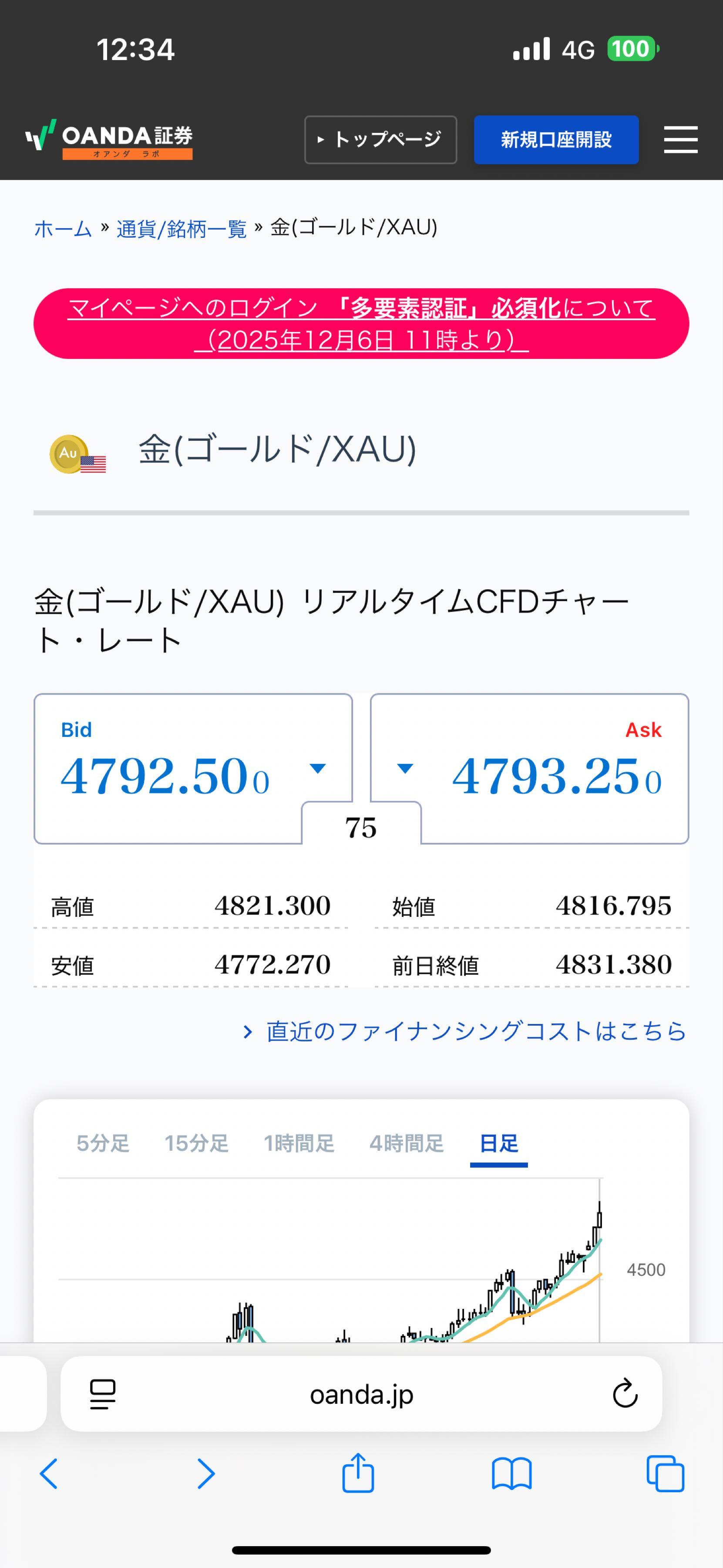Go to 通貨/銘柄一覧 breadcrumb link
723x1568 pixels.
(181, 229)
